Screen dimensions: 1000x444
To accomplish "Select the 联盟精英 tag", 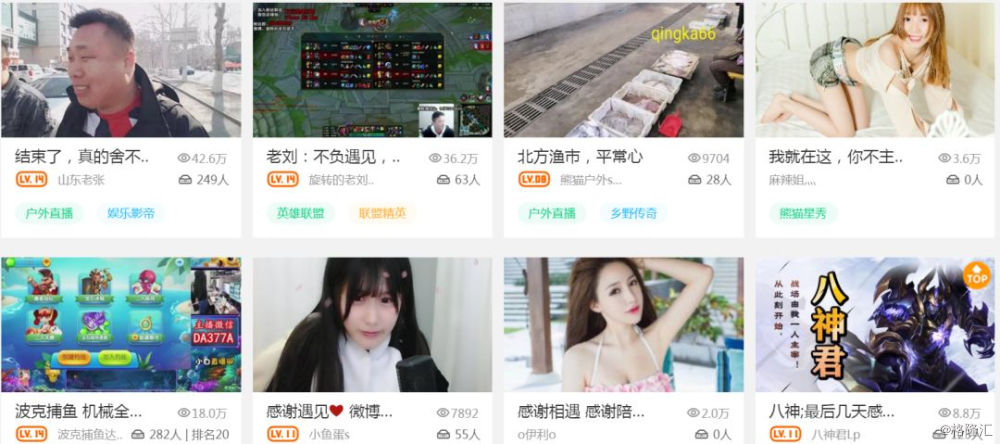I will [383, 213].
